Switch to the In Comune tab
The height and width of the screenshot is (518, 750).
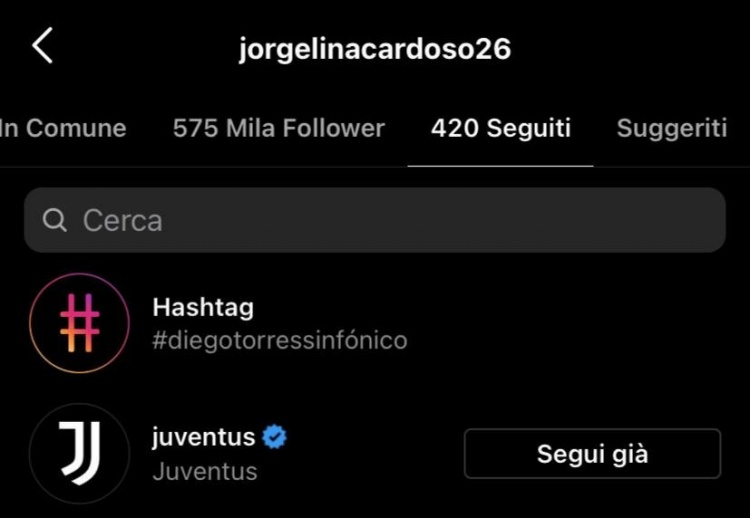click(62, 128)
